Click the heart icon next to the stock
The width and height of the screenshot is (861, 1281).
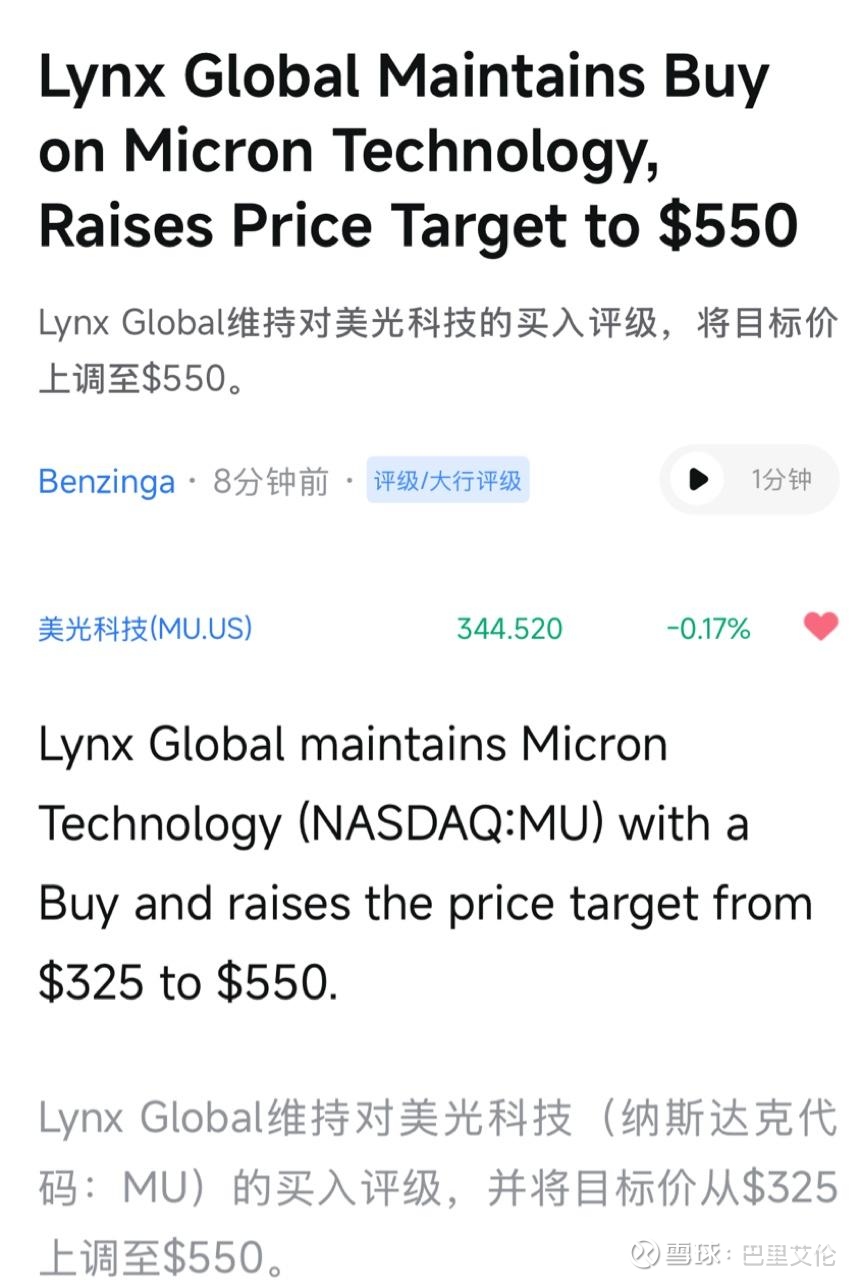(x=820, y=628)
